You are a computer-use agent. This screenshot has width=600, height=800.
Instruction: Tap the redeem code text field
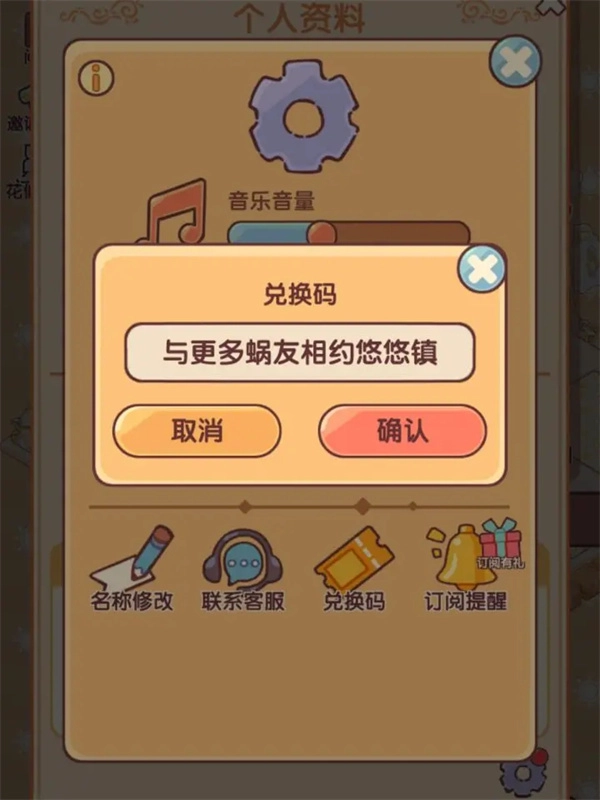[x=299, y=352]
